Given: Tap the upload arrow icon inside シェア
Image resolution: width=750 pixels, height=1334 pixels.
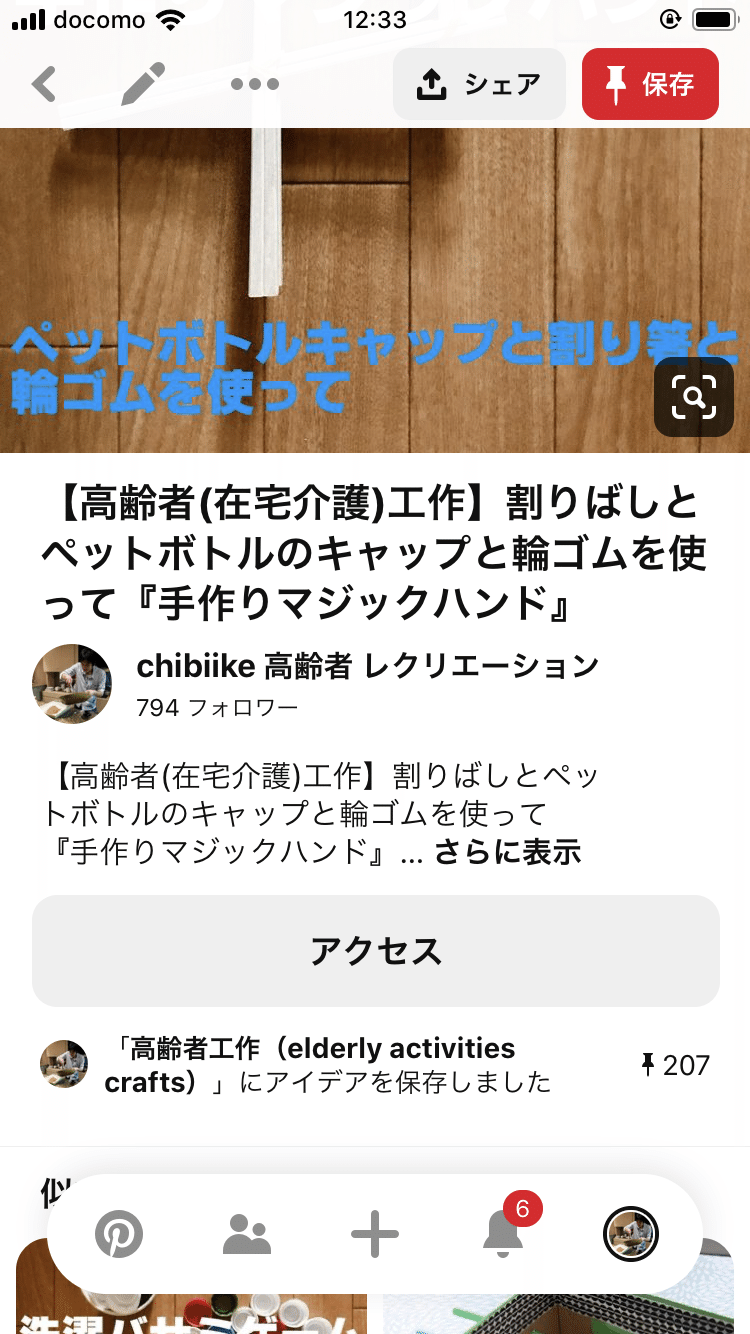Looking at the screenshot, I should point(430,84).
